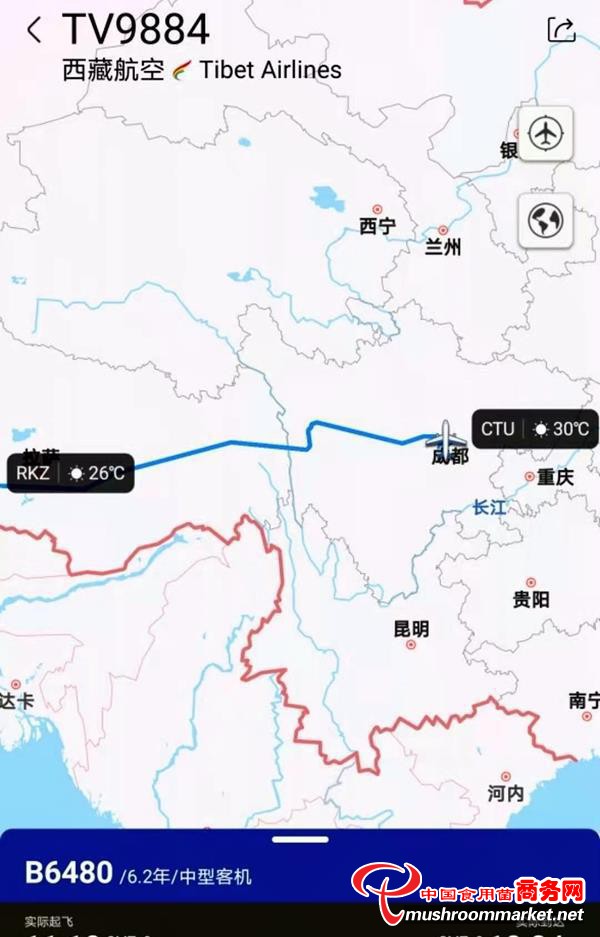The height and width of the screenshot is (937, 600).
Task: Open the RKZ airport weather label
Action: [70, 473]
